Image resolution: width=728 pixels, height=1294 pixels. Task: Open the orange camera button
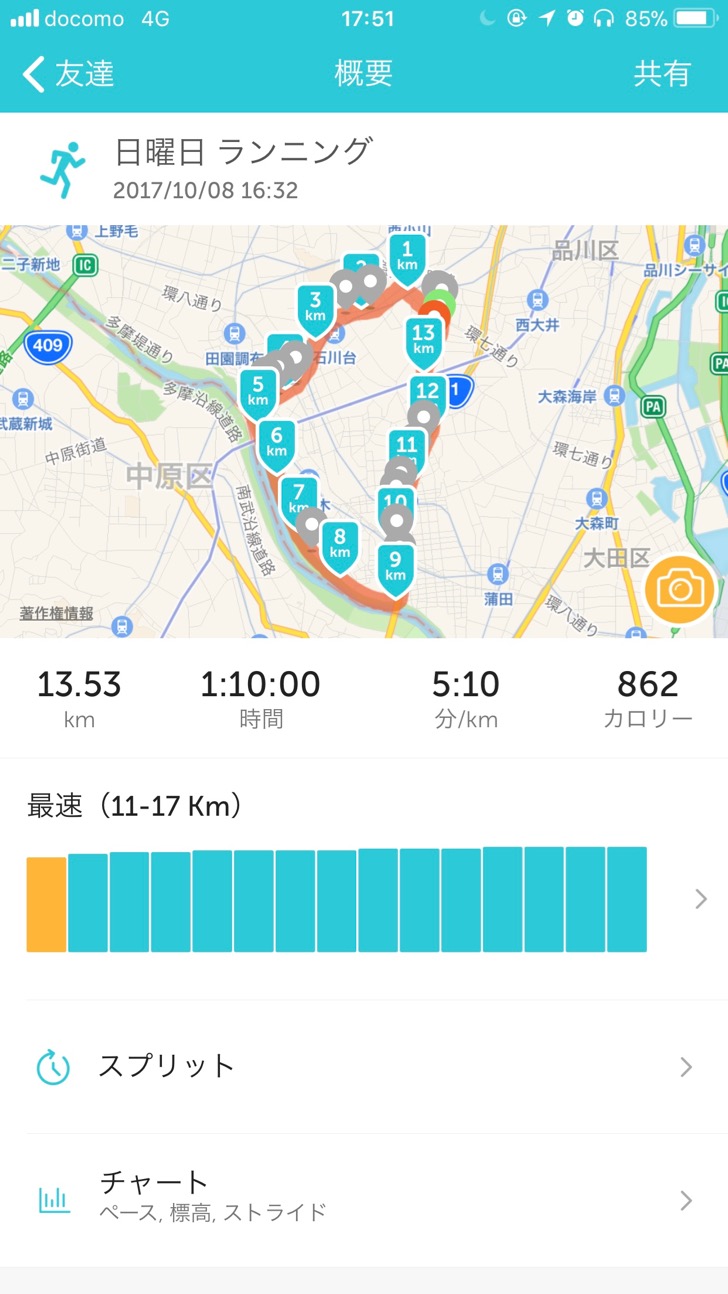(680, 589)
